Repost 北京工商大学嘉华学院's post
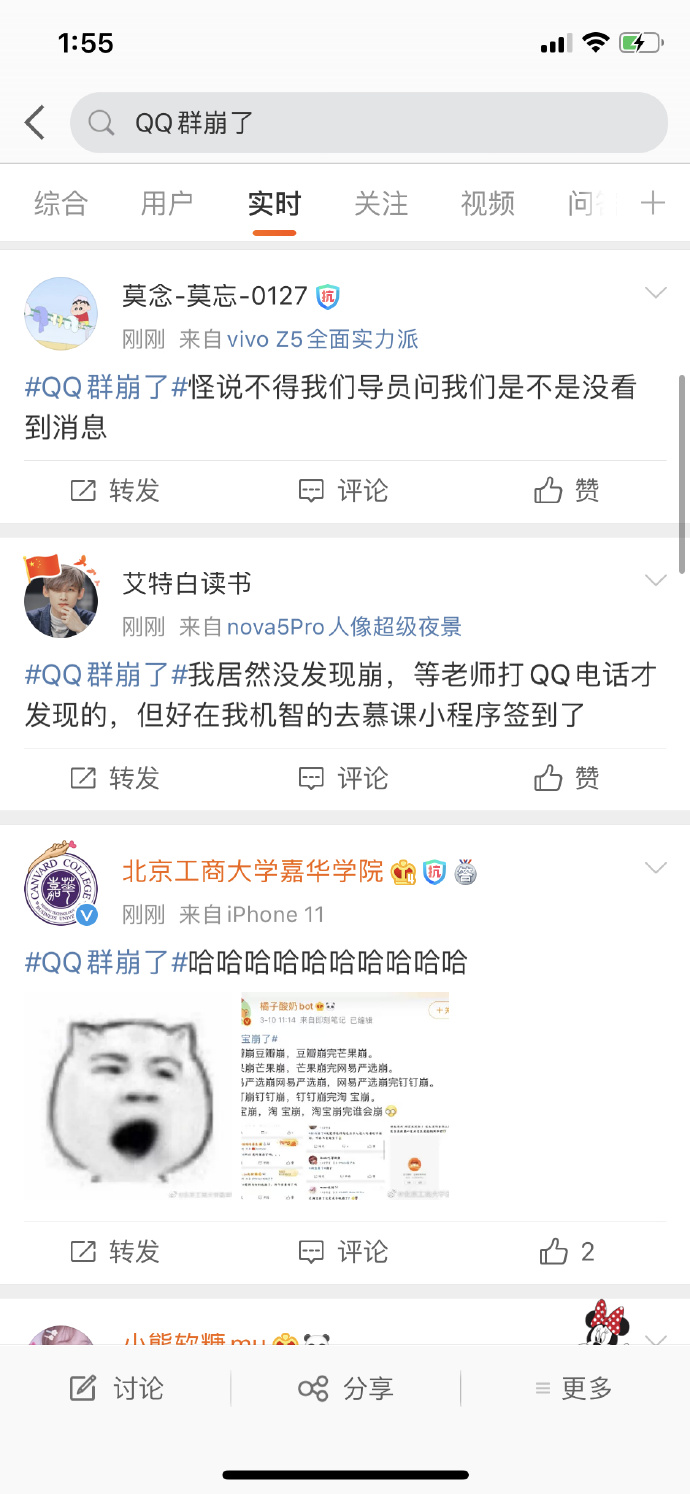 (x=115, y=1251)
